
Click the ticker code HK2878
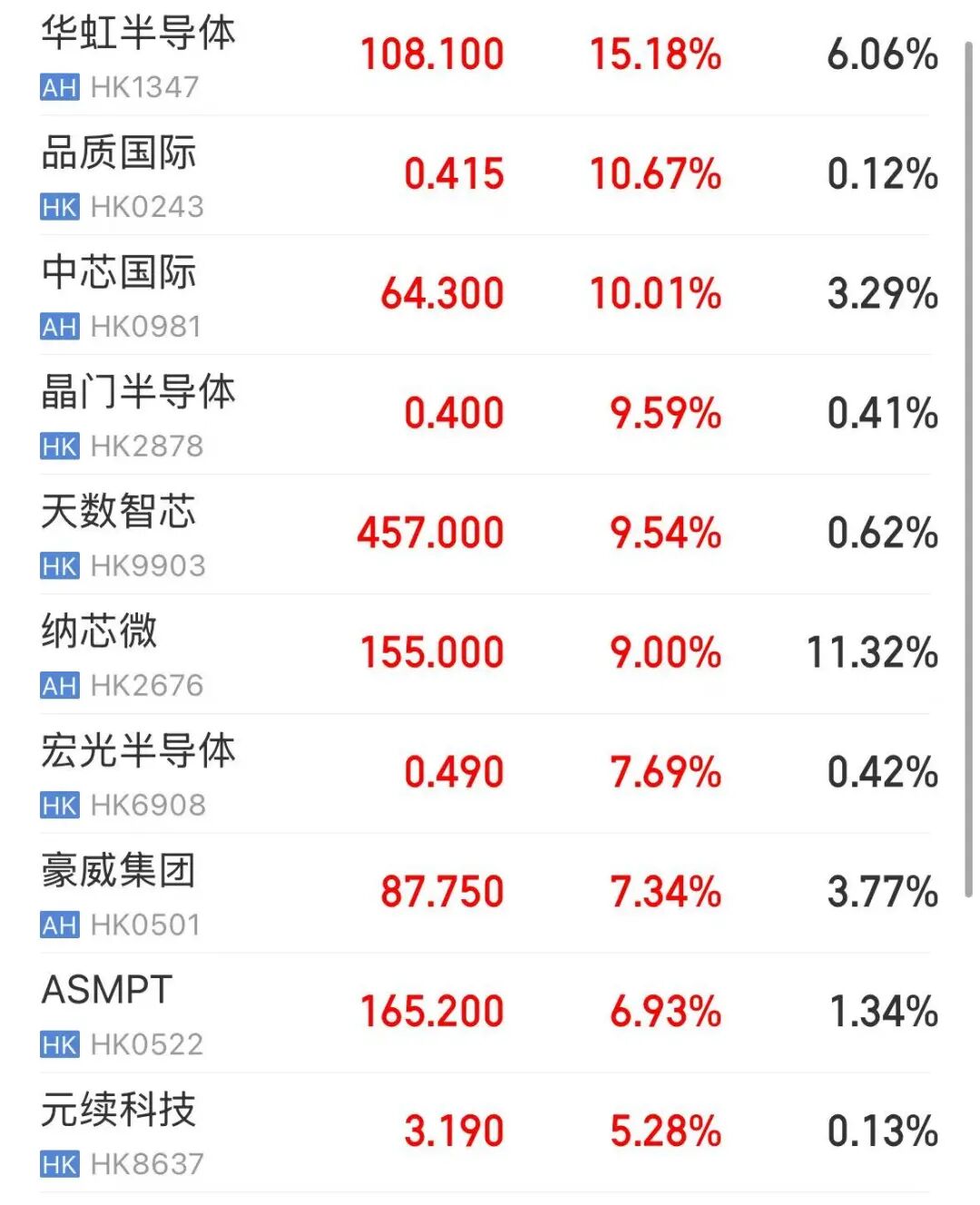click(x=148, y=446)
